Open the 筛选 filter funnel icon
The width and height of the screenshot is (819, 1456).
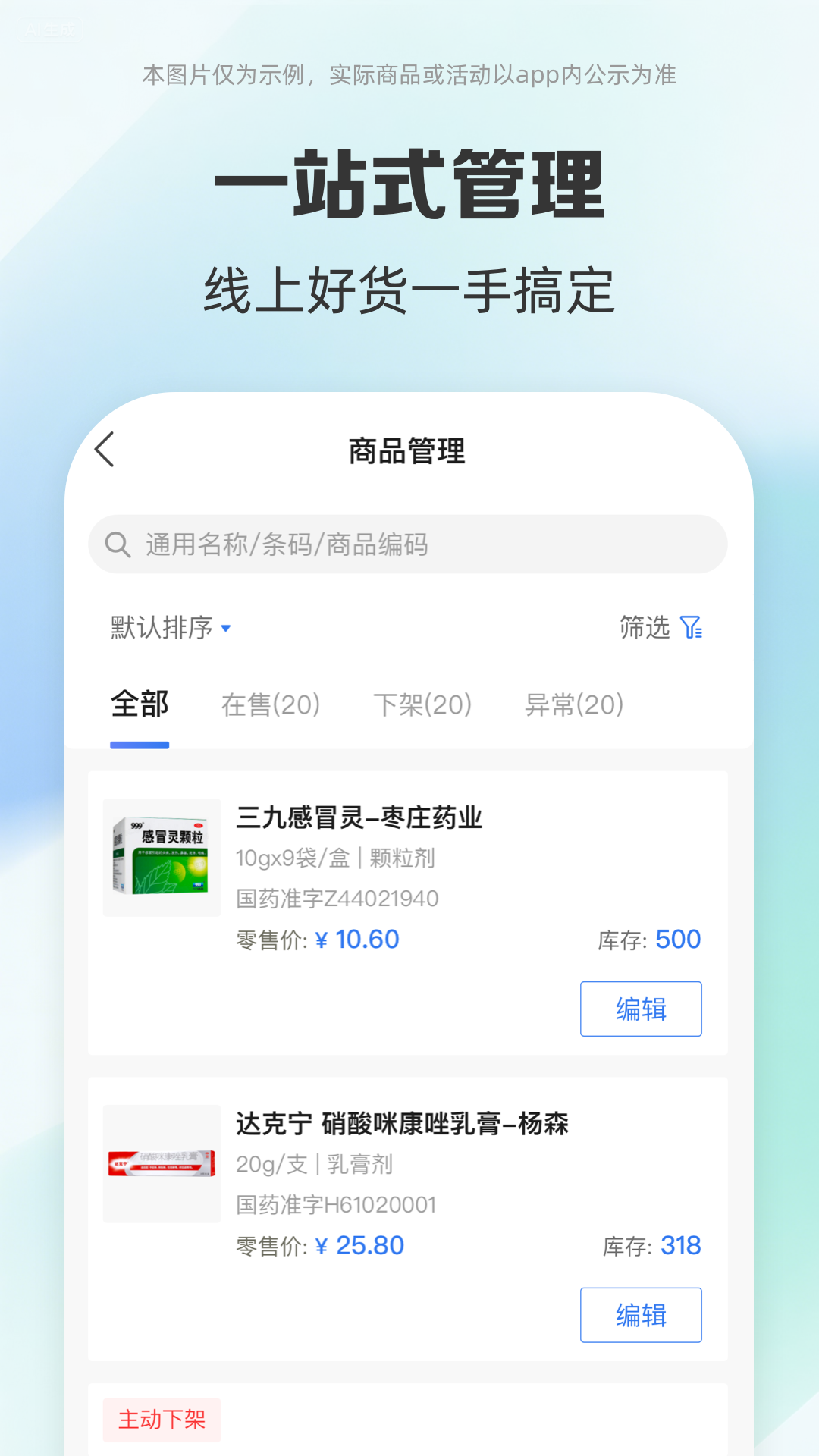[691, 628]
